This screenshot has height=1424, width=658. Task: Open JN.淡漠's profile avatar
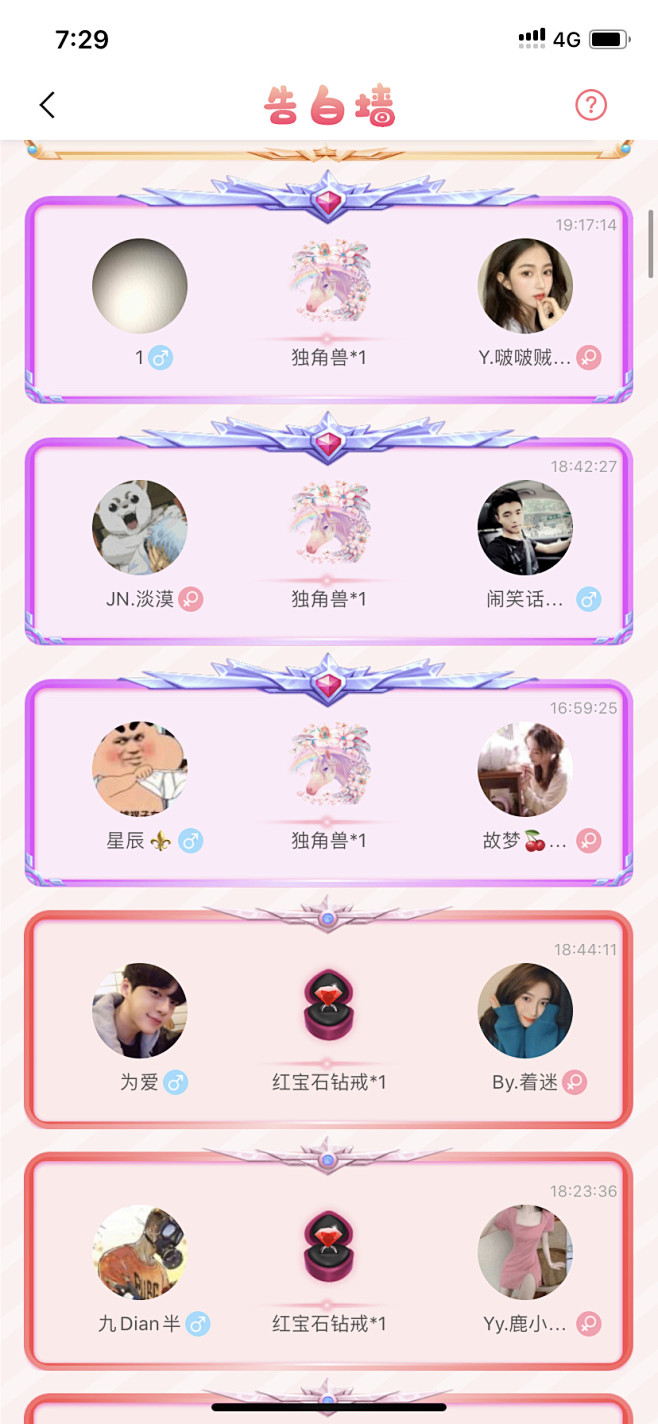coord(140,528)
